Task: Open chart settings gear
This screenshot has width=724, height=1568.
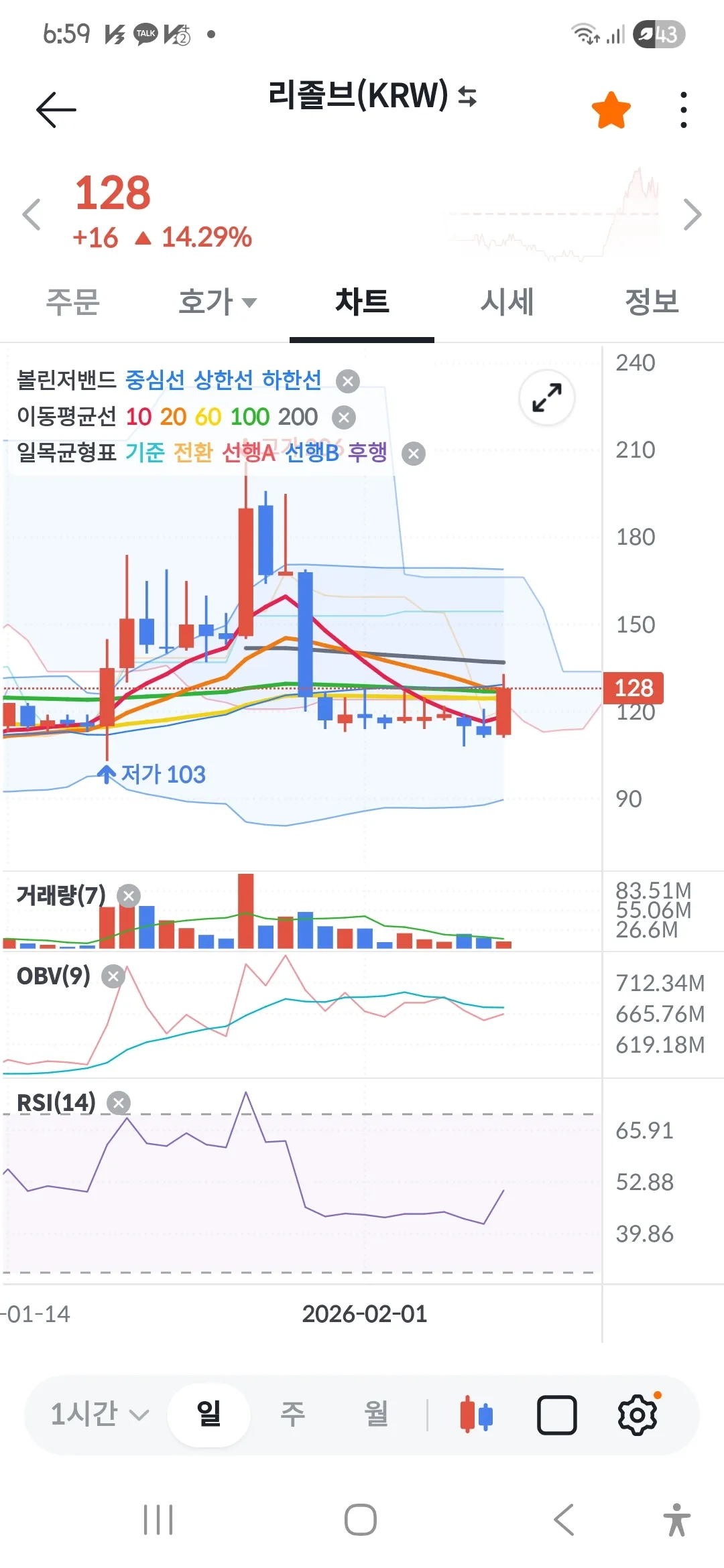Action: [x=637, y=1415]
